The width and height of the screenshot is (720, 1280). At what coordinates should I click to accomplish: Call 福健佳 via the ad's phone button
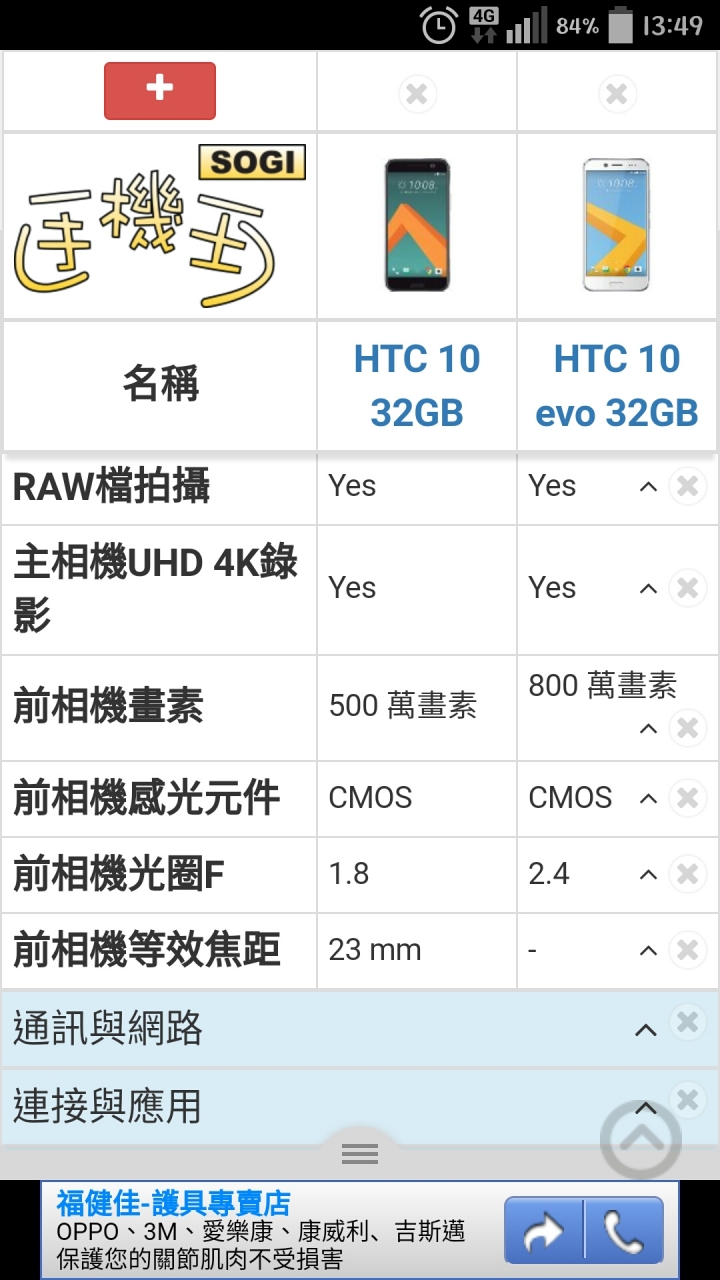pyautogui.click(x=623, y=1237)
